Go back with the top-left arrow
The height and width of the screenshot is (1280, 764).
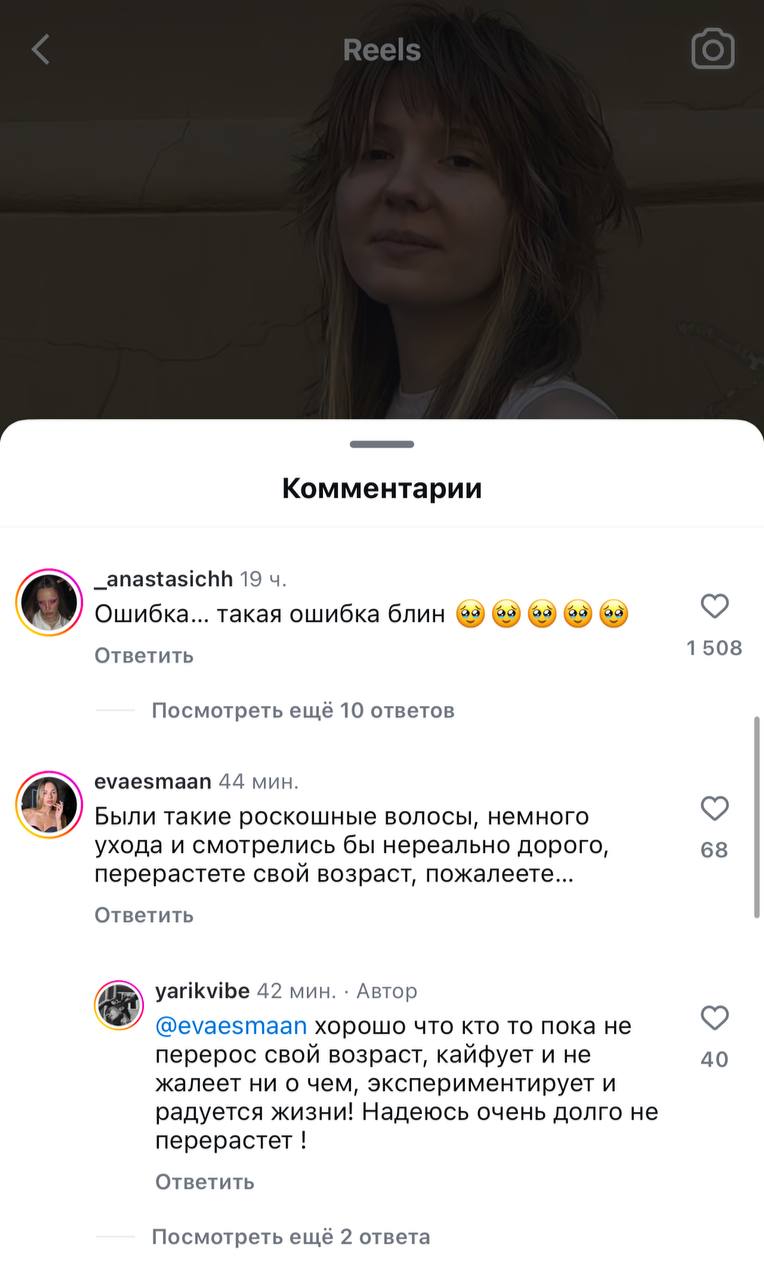pos(40,49)
